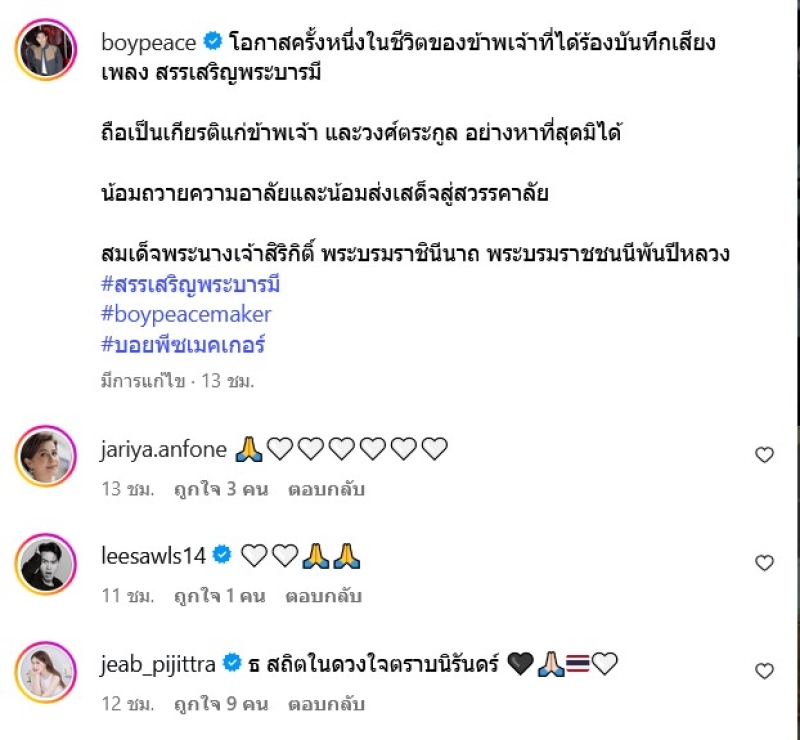Open hashtag #สรรเสริญพระบารมี

[x=191, y=284]
